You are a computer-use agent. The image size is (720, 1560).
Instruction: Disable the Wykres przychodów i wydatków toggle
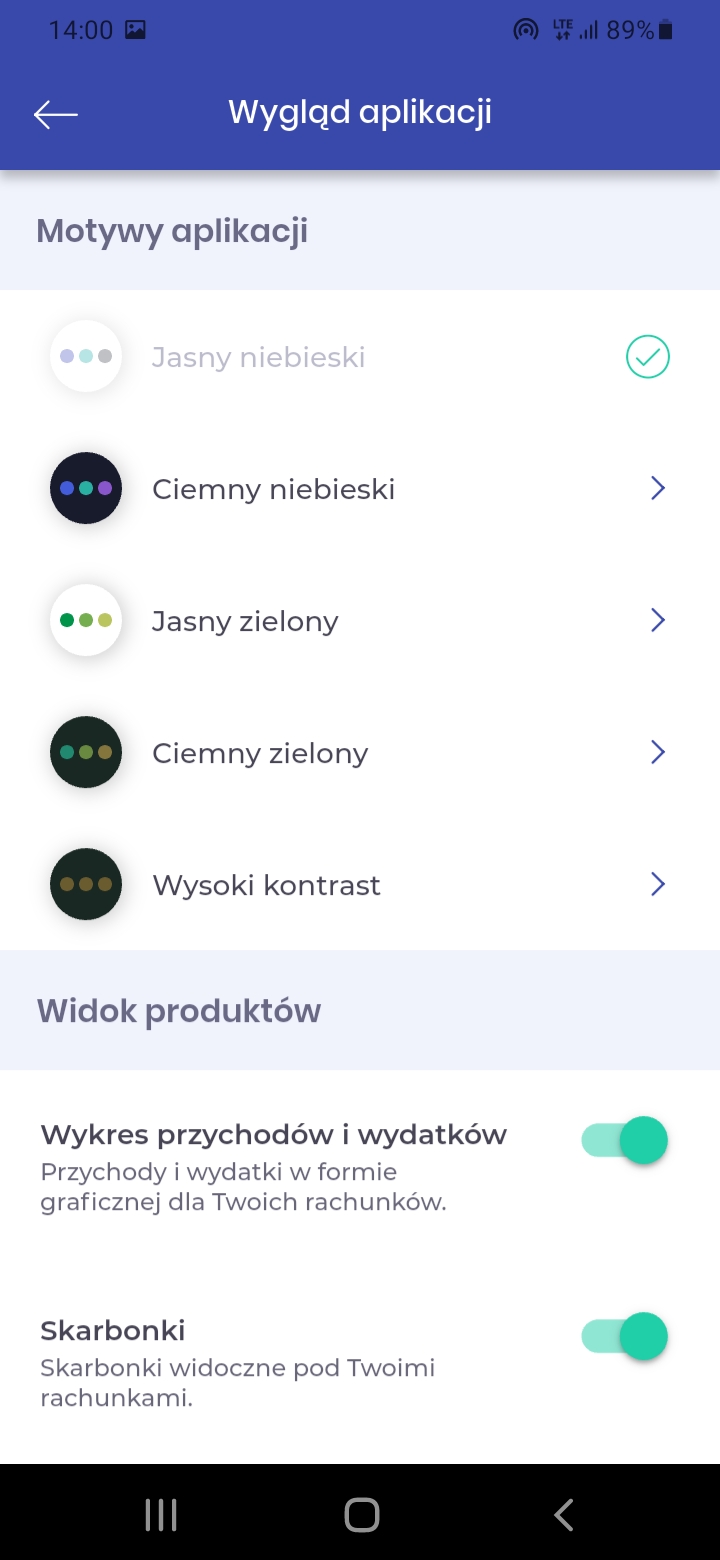(x=624, y=1139)
